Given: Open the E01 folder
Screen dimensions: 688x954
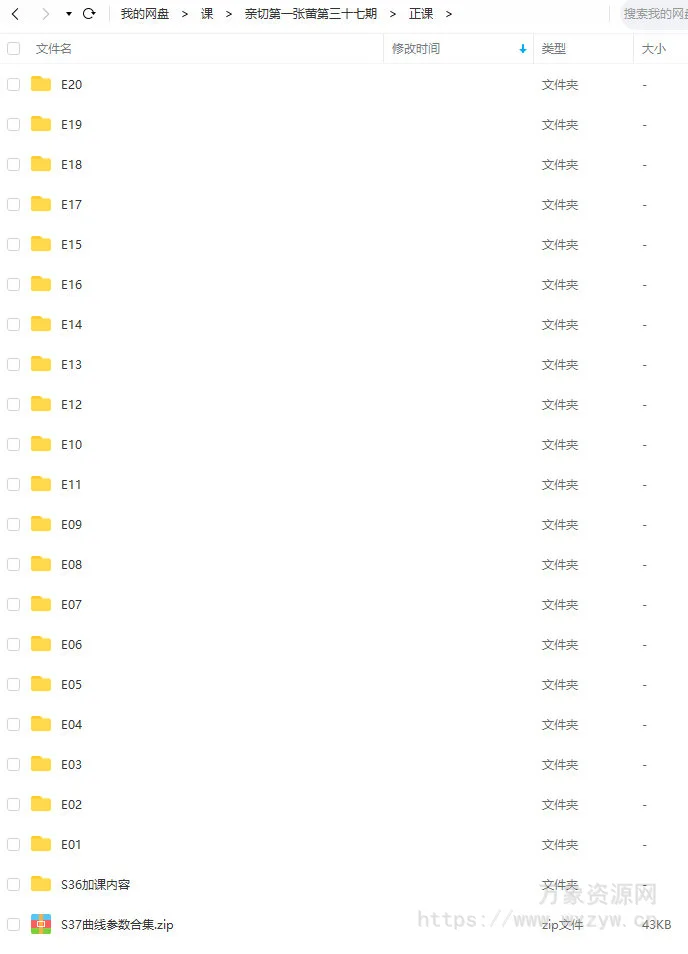Looking at the screenshot, I should coord(71,845).
